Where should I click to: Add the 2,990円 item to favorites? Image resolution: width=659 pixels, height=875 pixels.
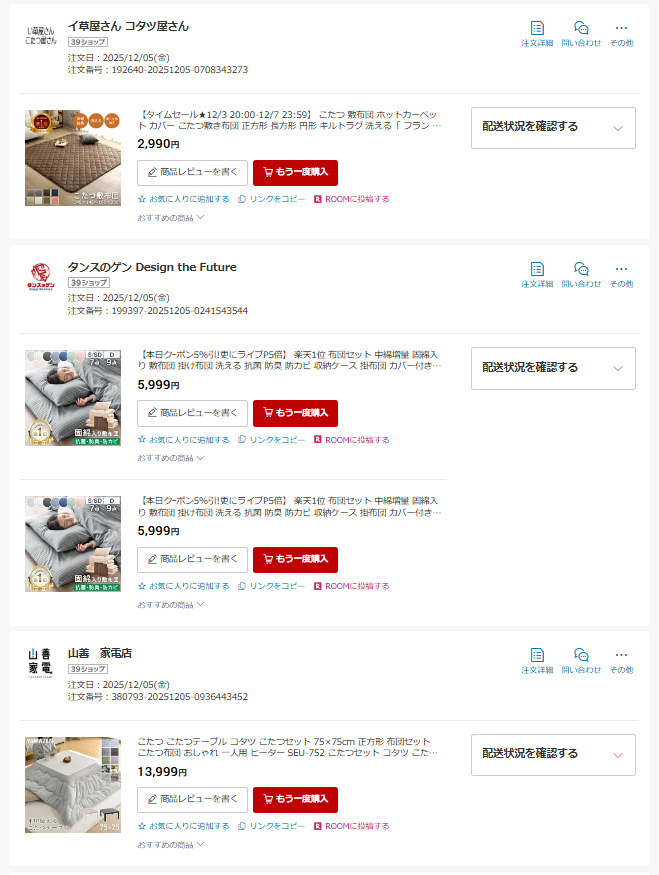[x=184, y=199]
